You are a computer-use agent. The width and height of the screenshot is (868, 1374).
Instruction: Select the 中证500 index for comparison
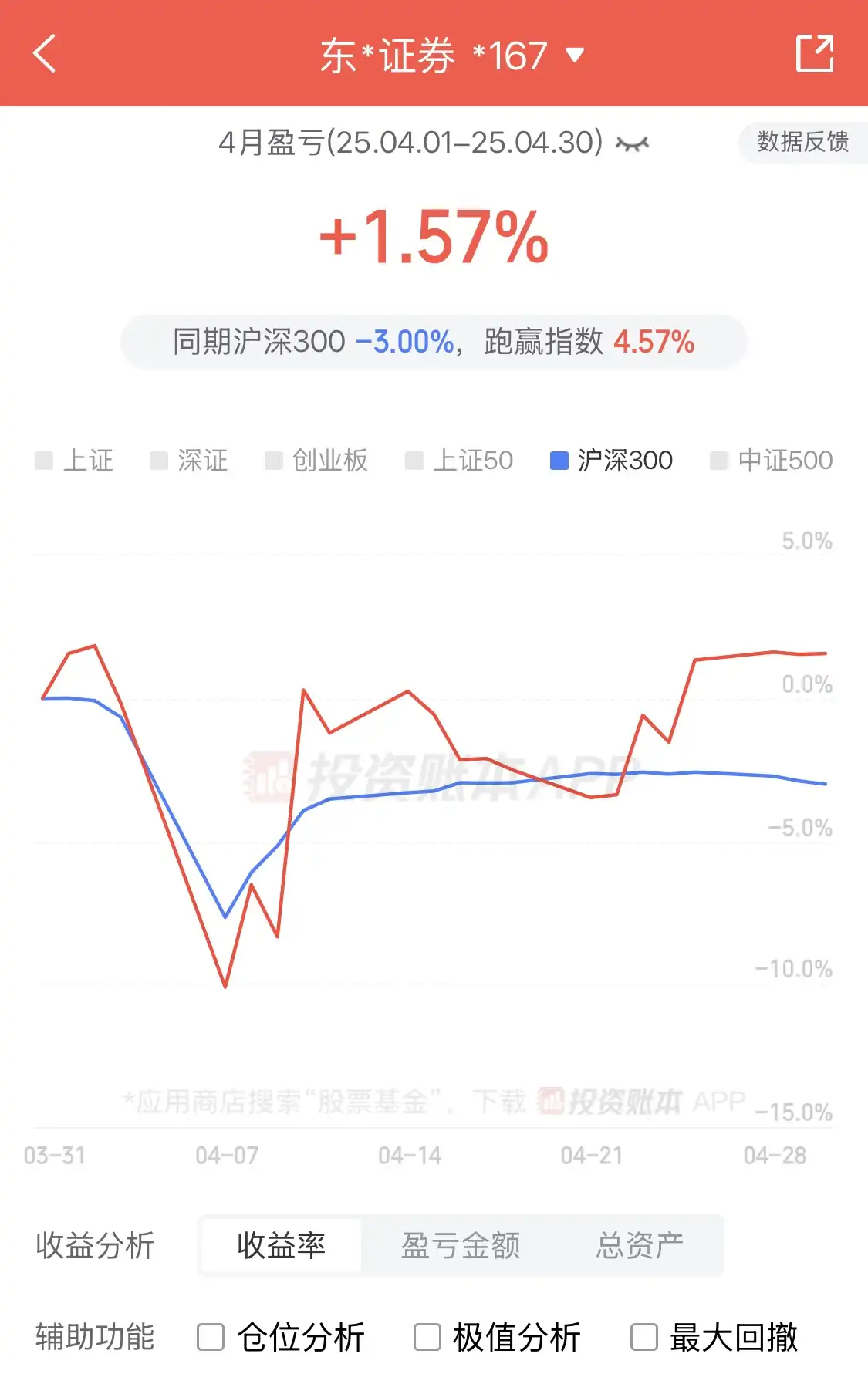[x=772, y=461]
